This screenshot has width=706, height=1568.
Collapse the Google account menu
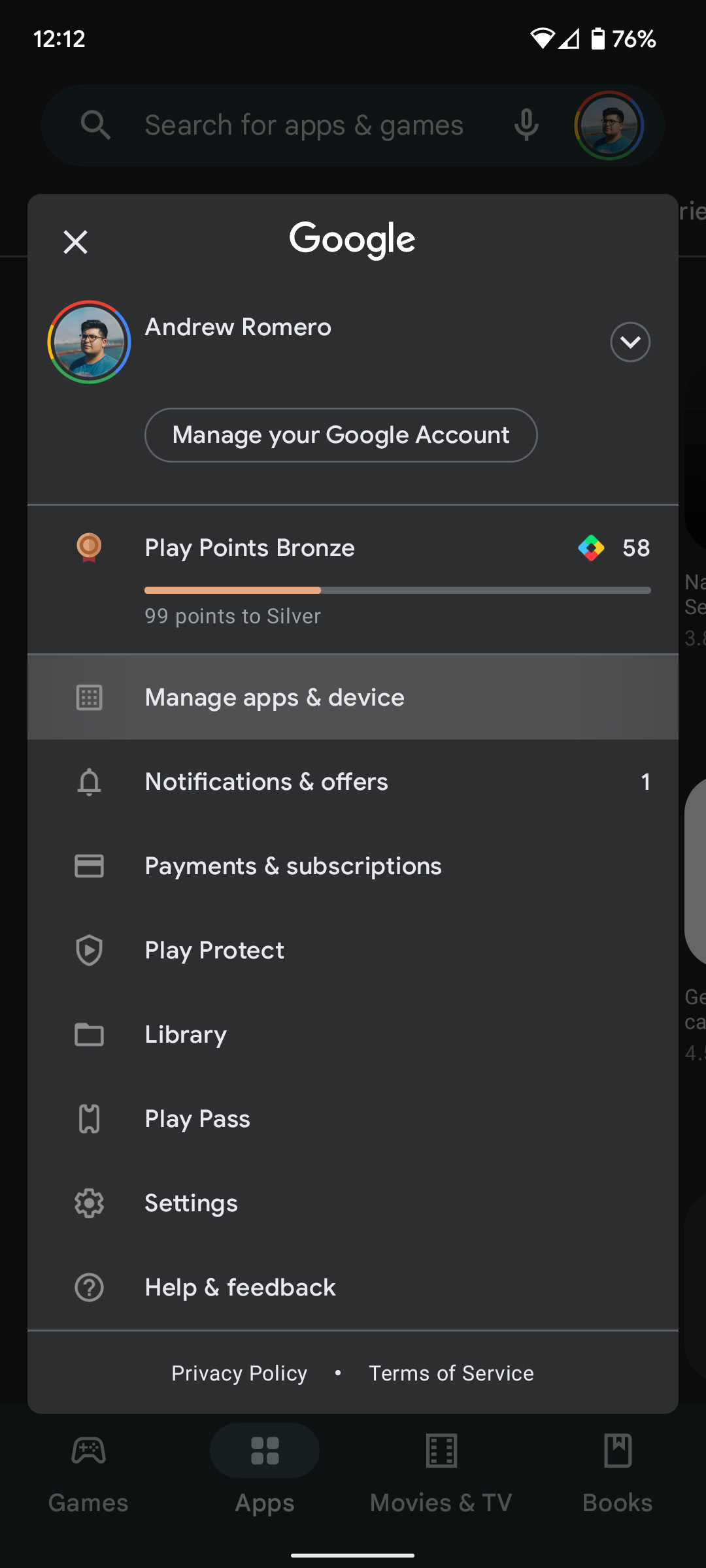point(76,242)
